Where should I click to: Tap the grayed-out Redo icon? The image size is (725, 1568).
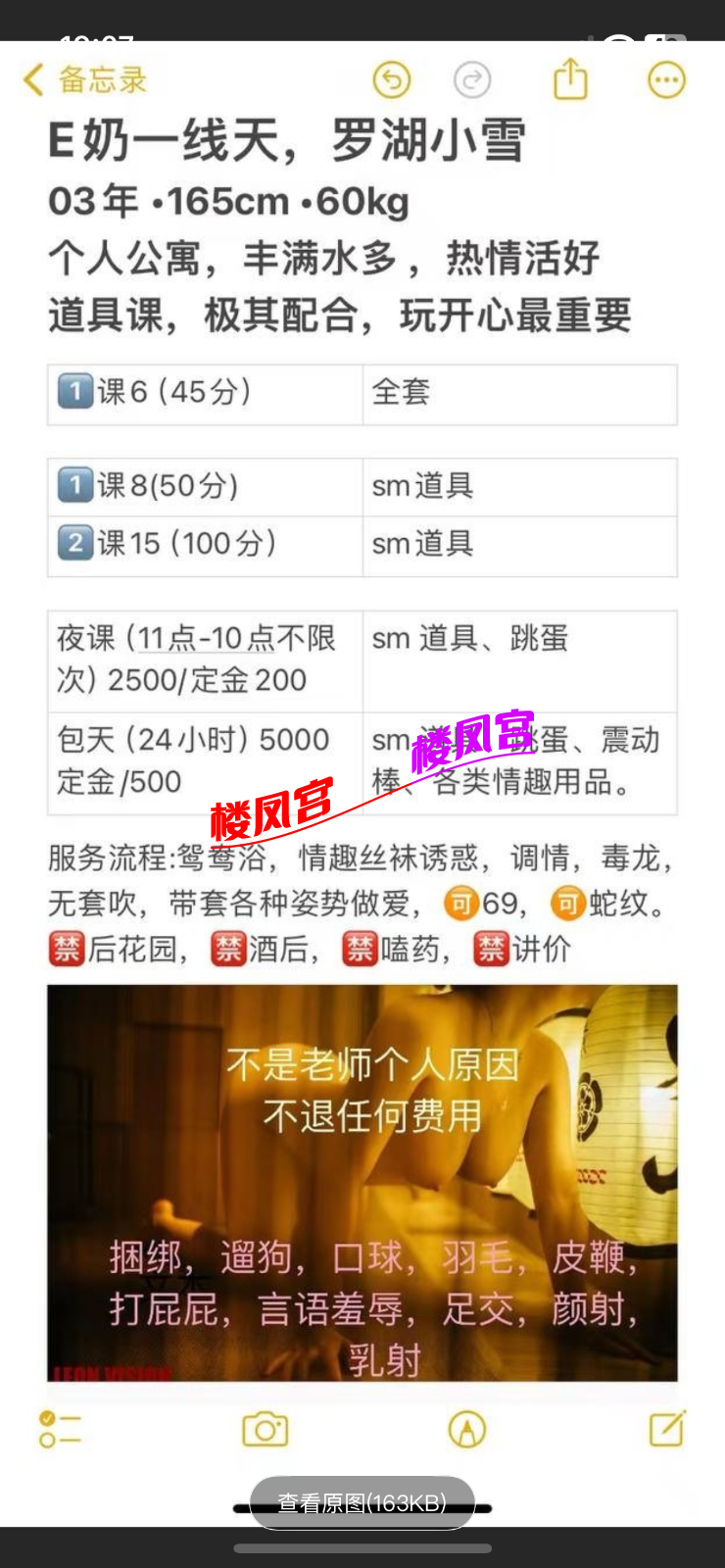(x=473, y=80)
